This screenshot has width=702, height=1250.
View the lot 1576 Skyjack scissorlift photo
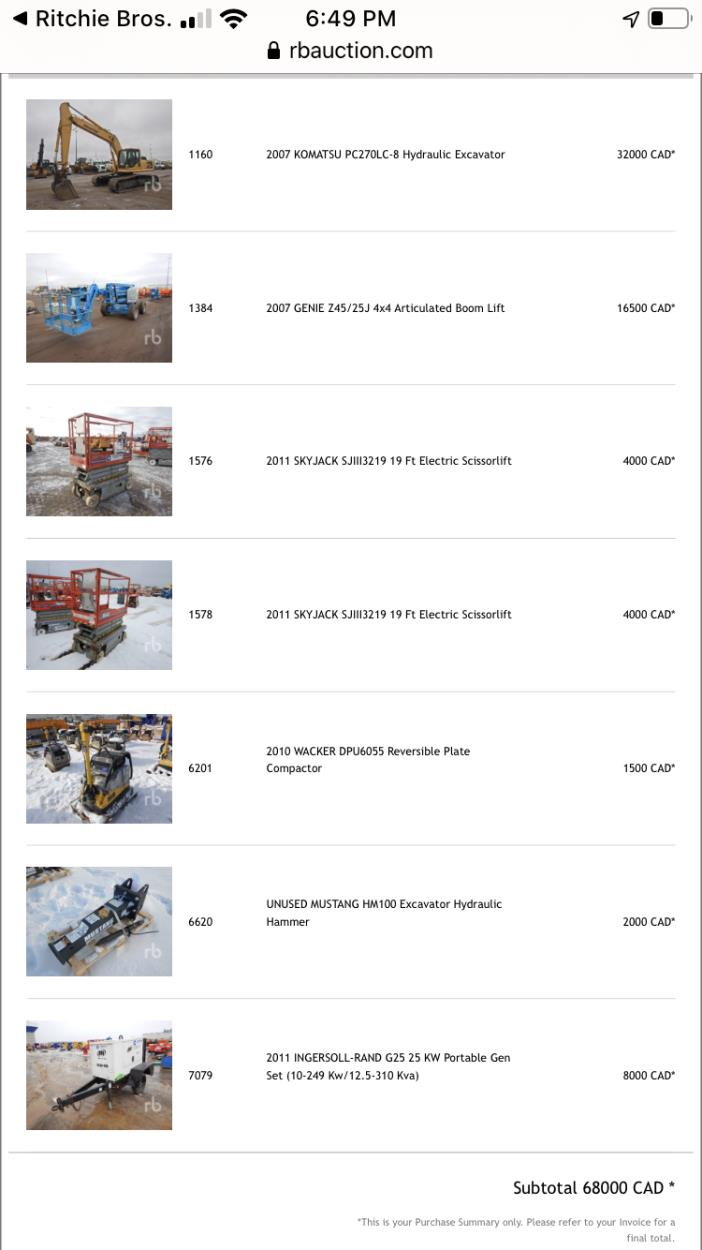[99, 461]
